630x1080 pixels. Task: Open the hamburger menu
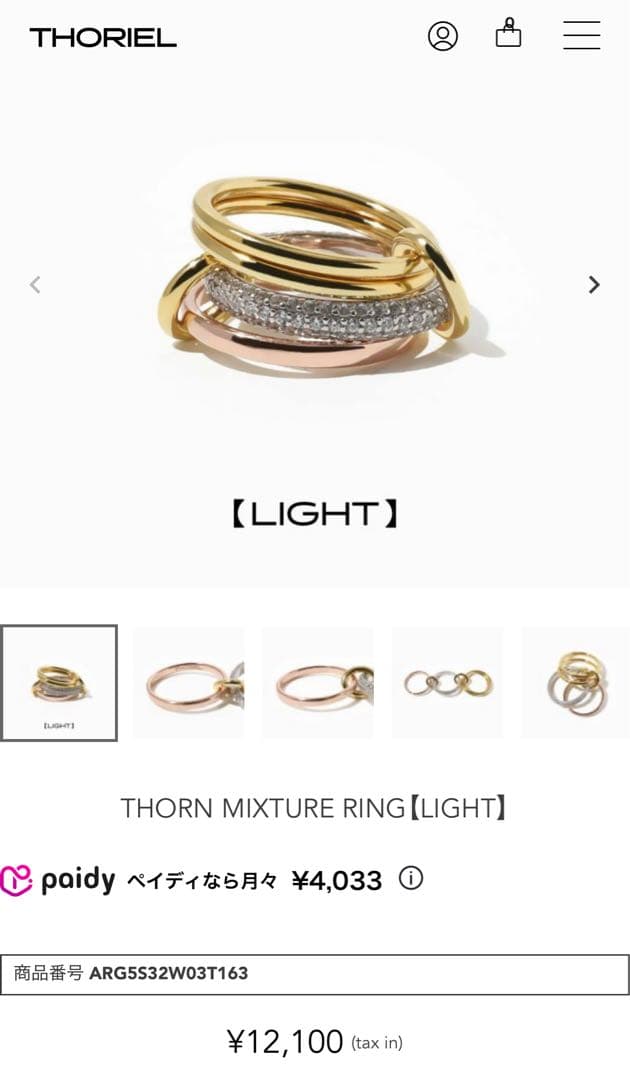point(581,36)
